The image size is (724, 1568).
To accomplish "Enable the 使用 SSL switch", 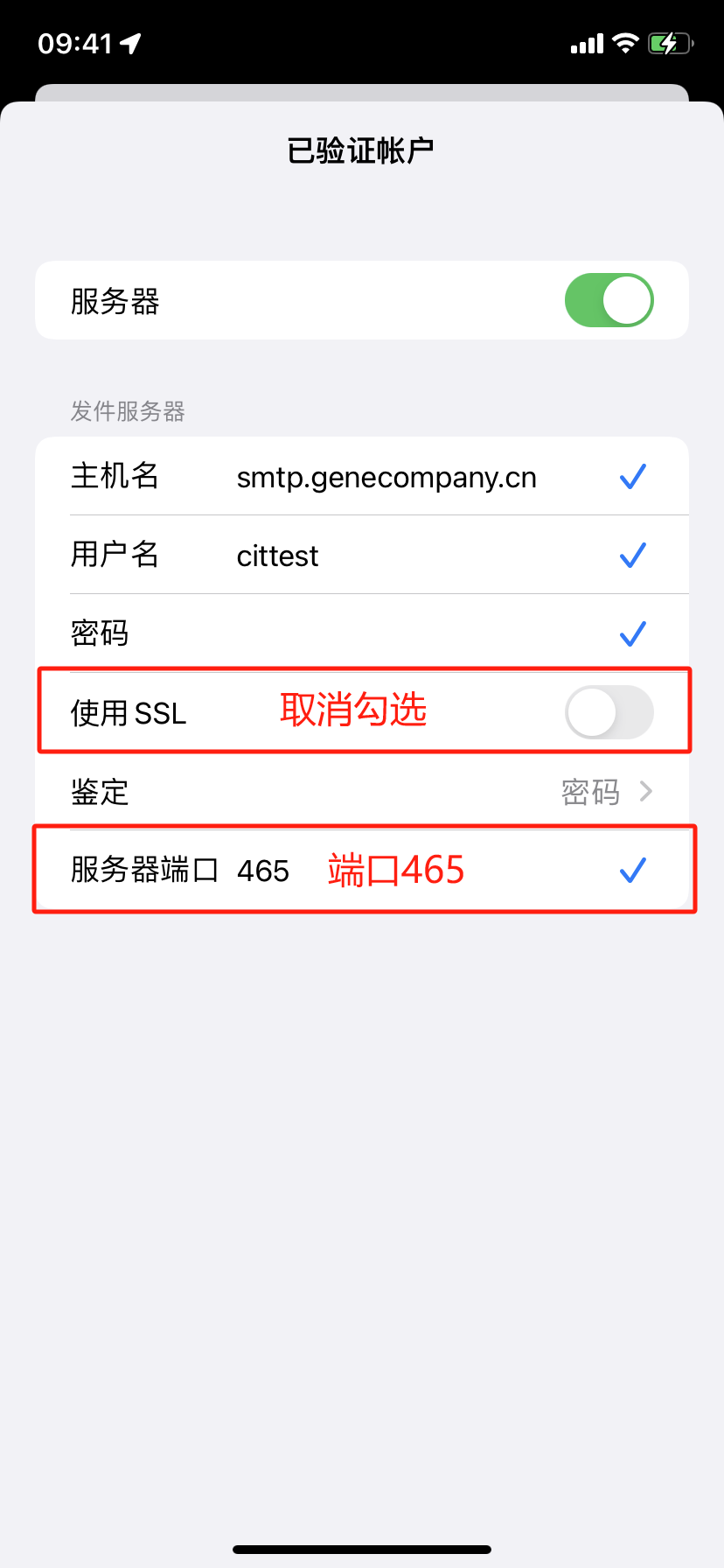I will pyautogui.click(x=609, y=711).
